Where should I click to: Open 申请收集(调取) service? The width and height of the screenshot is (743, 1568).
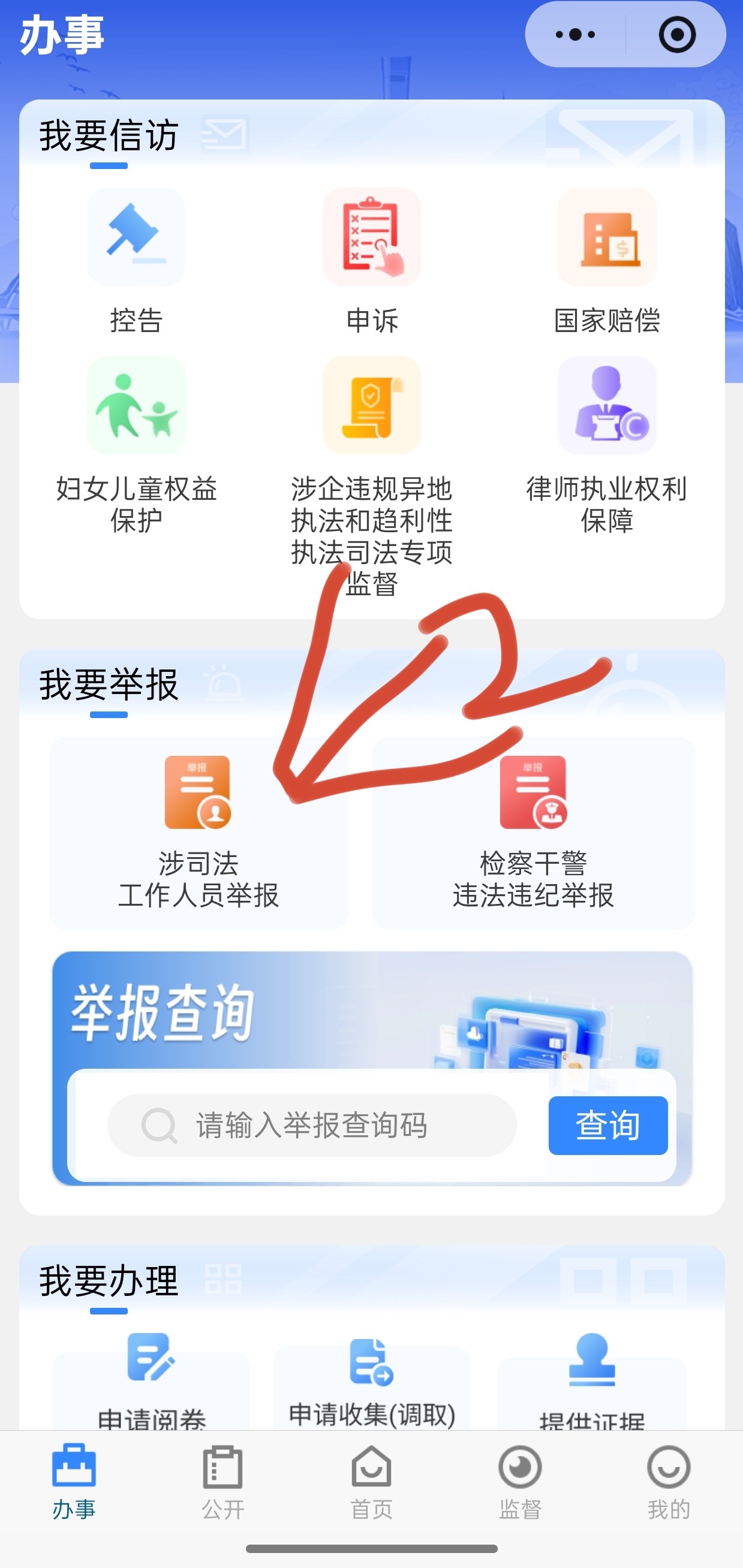372,1382
